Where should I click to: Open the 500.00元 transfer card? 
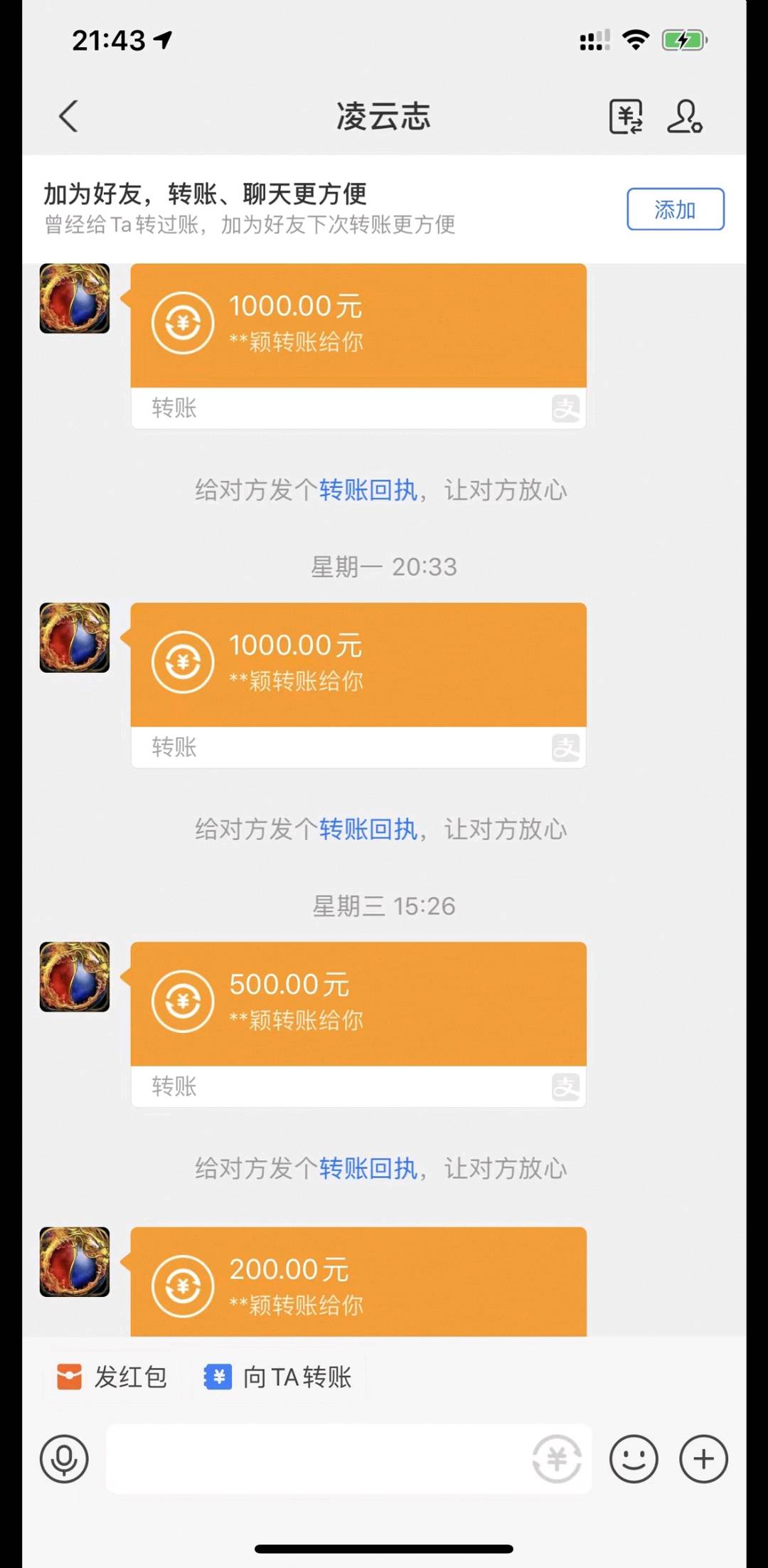[x=358, y=1003]
